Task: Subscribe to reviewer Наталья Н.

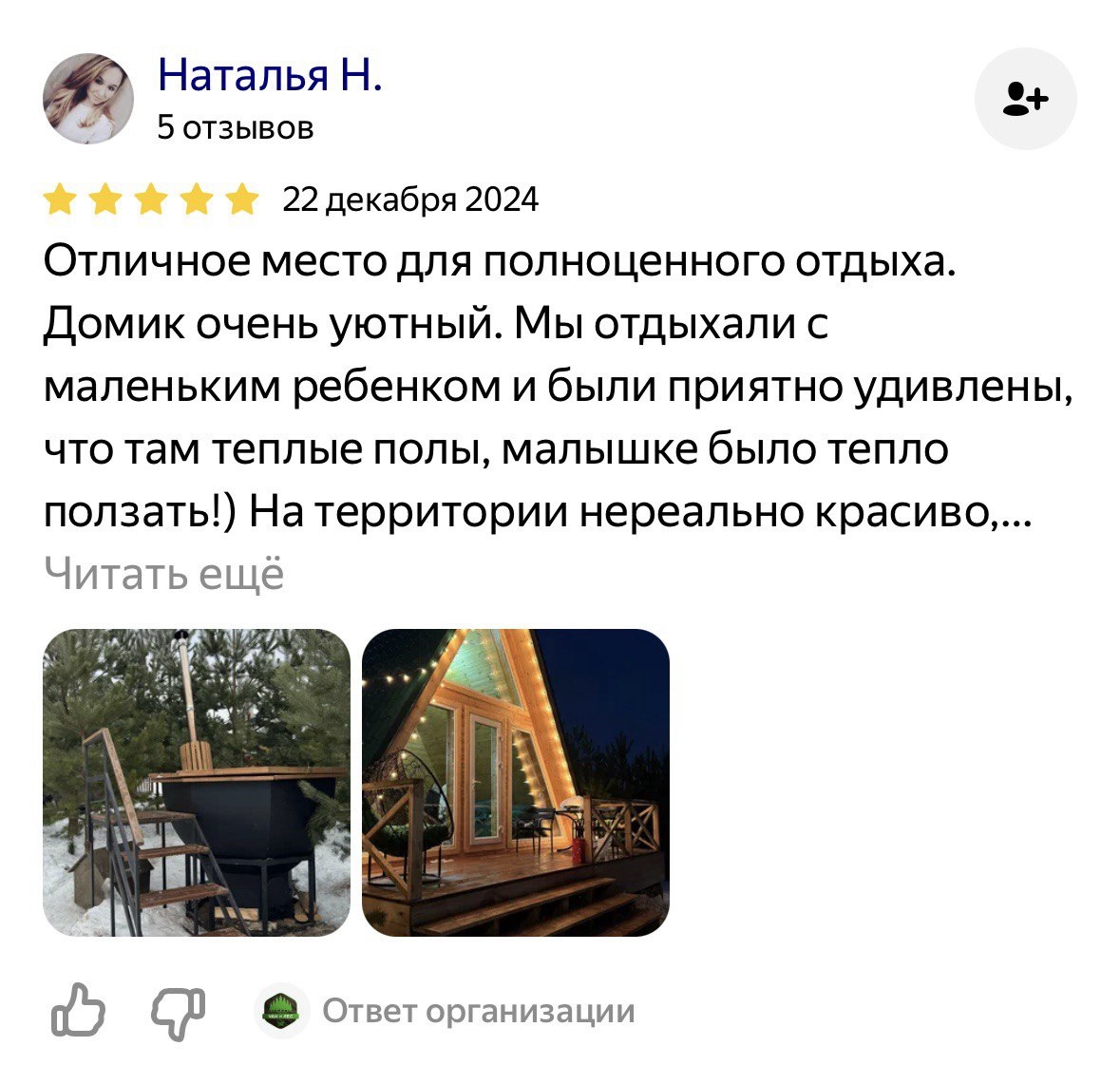Action: (1026, 99)
